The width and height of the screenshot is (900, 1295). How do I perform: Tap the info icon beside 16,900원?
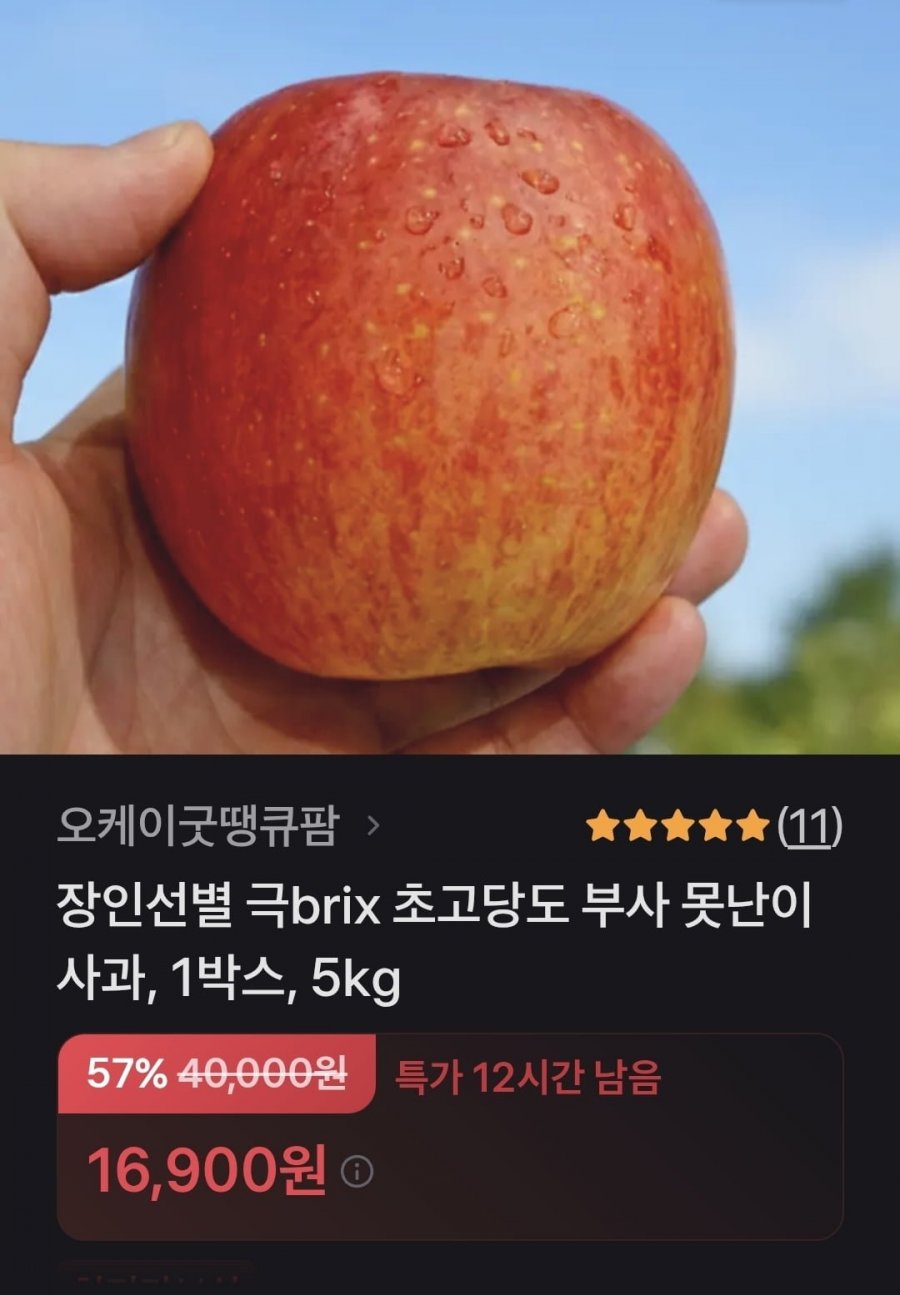[357, 1172]
